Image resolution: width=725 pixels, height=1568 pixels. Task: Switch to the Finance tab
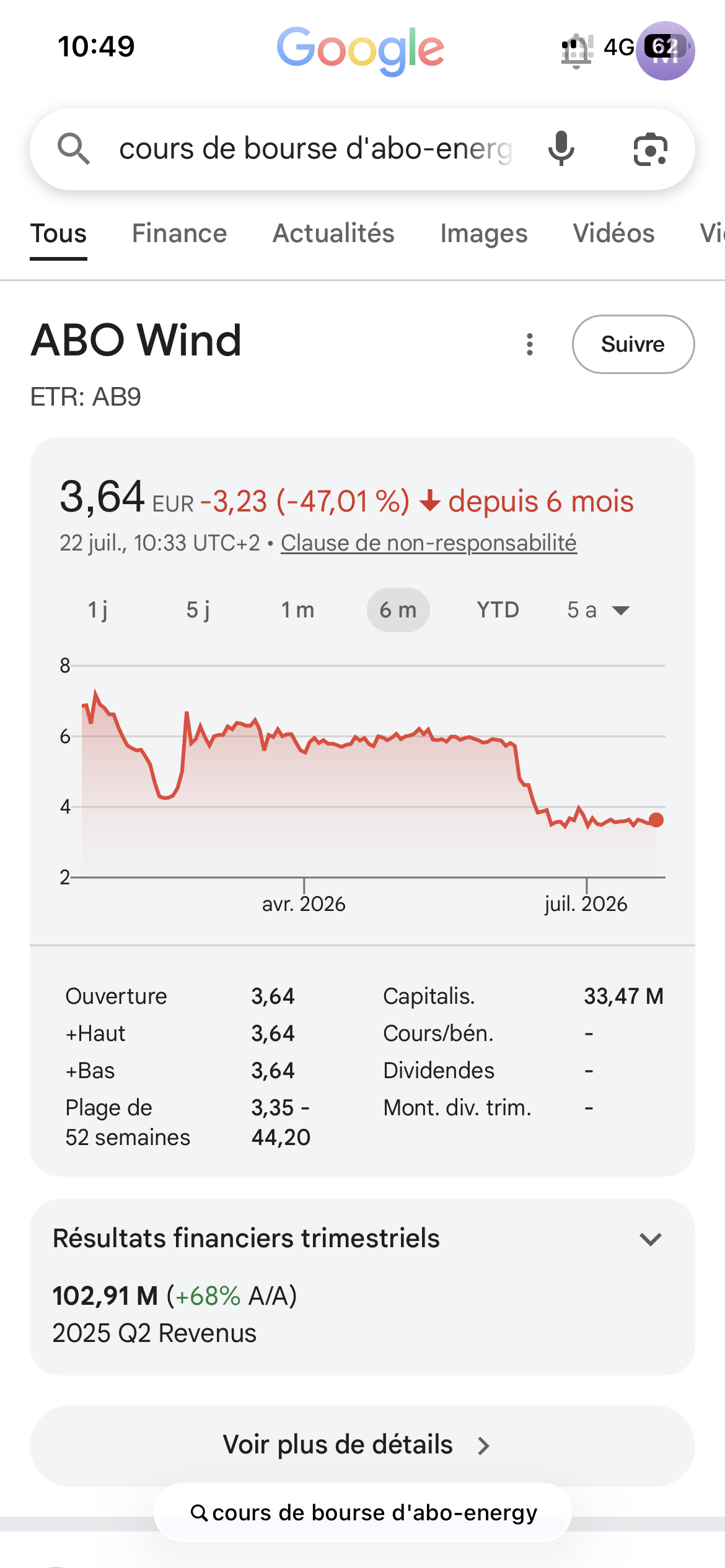(180, 233)
